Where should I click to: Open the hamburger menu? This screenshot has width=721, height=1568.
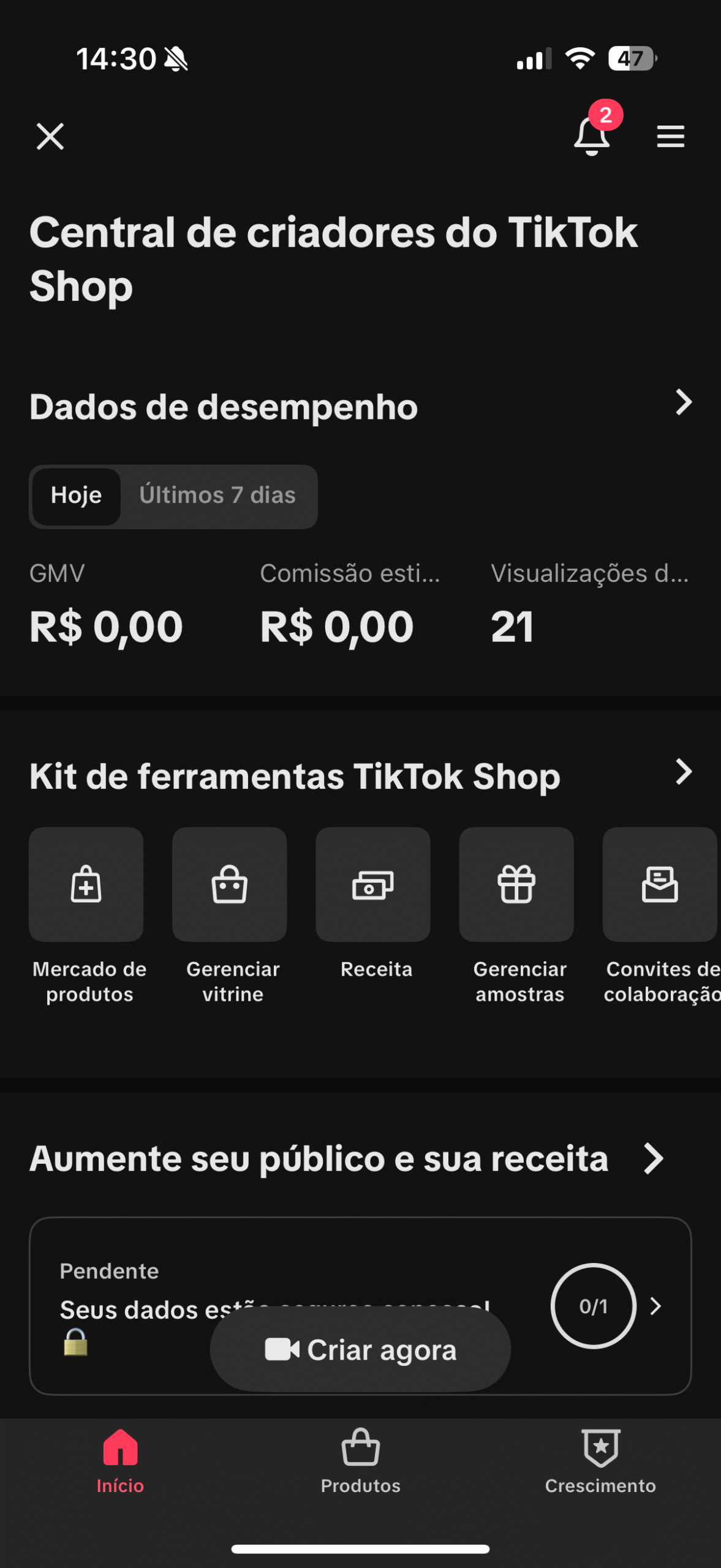[670, 136]
